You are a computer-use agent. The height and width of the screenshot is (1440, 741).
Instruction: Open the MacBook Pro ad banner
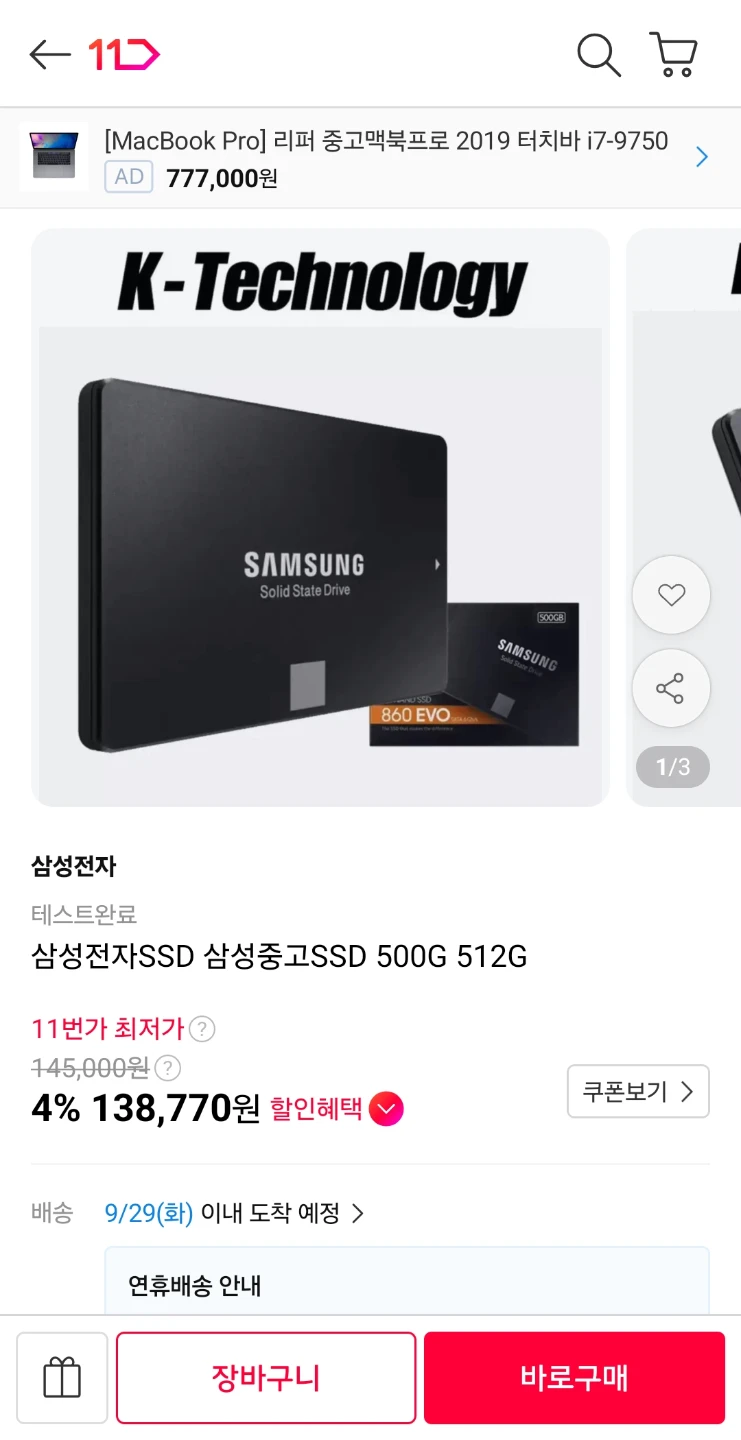pos(370,158)
